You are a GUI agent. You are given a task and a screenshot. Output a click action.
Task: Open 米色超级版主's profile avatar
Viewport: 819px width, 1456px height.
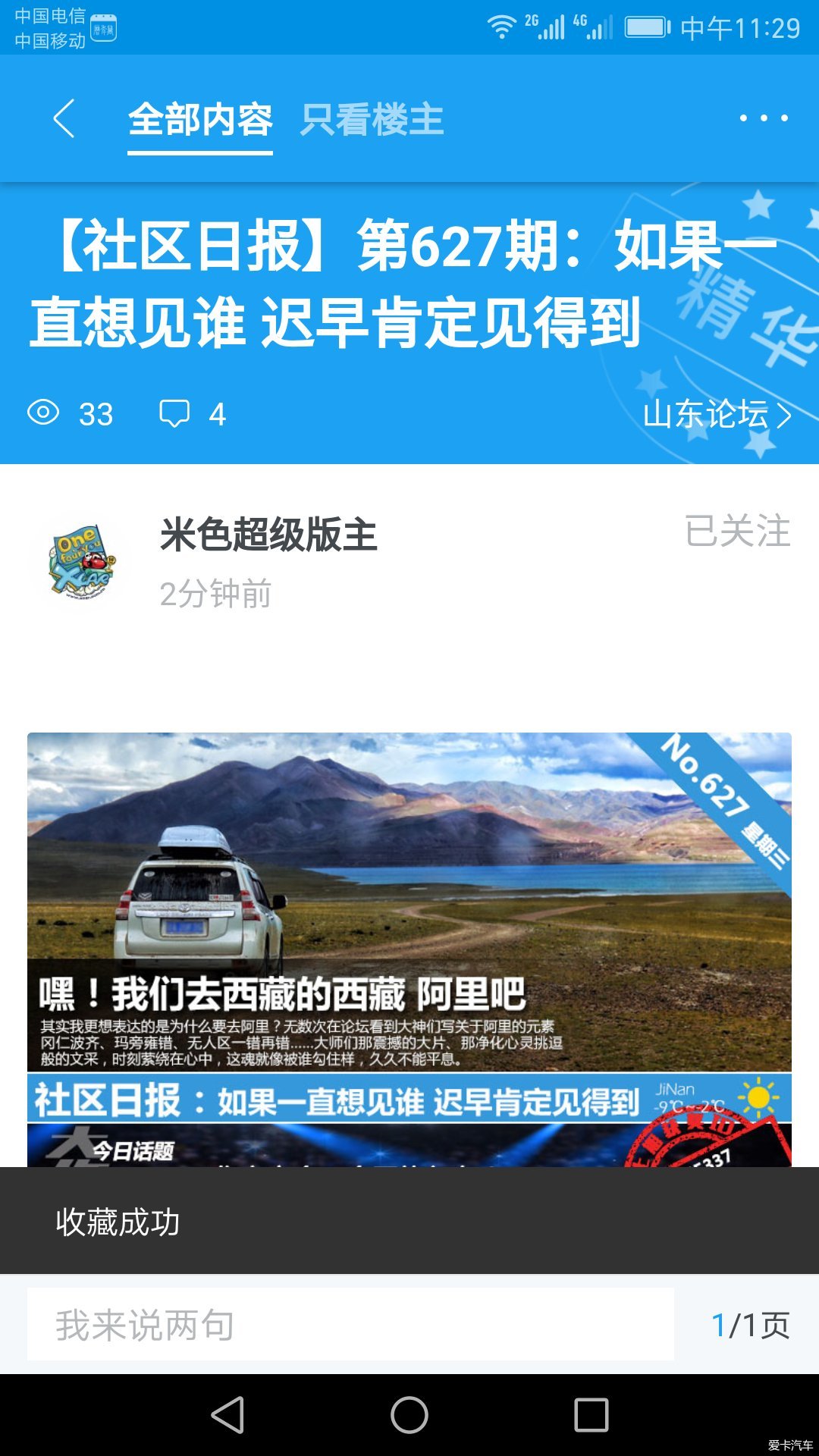pyautogui.click(x=80, y=562)
